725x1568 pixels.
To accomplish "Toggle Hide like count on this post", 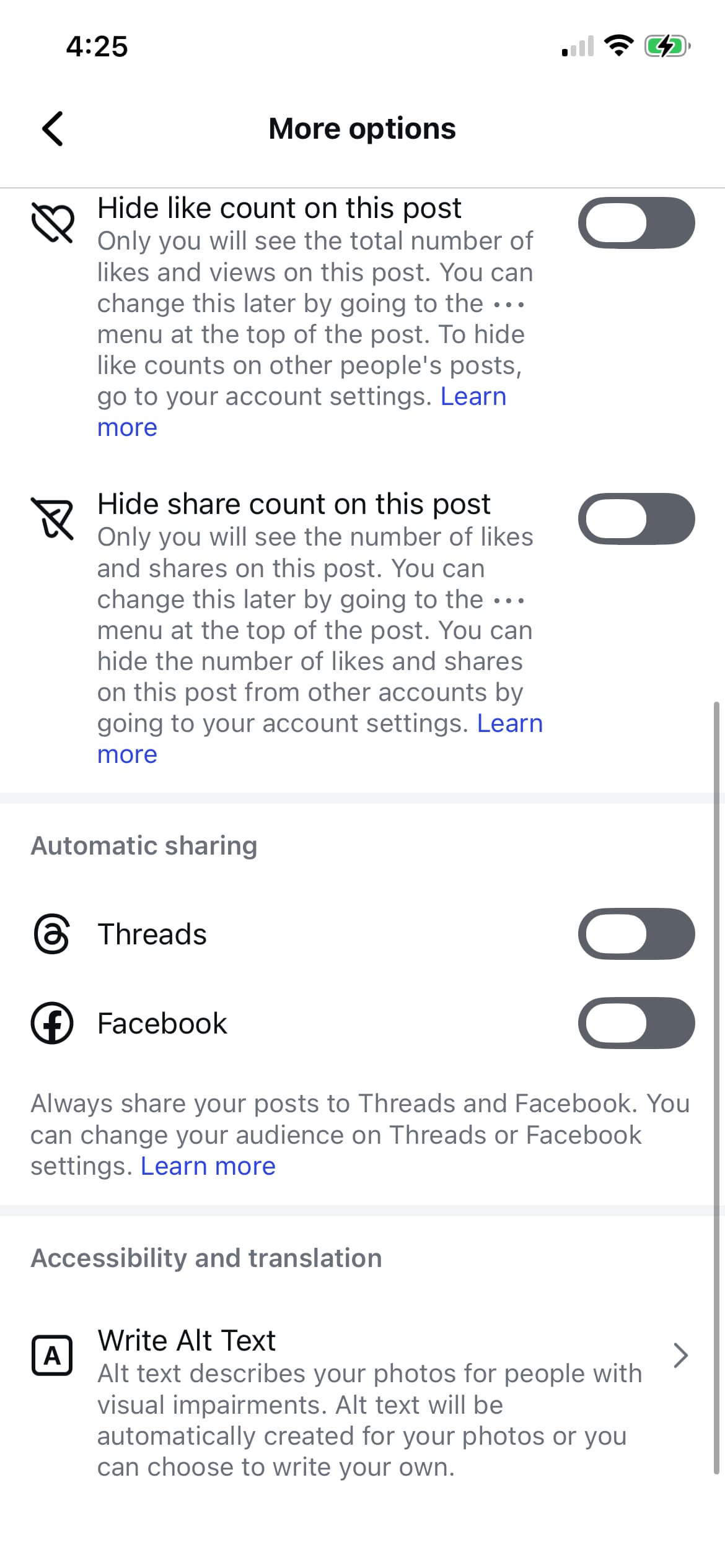I will pos(636,223).
